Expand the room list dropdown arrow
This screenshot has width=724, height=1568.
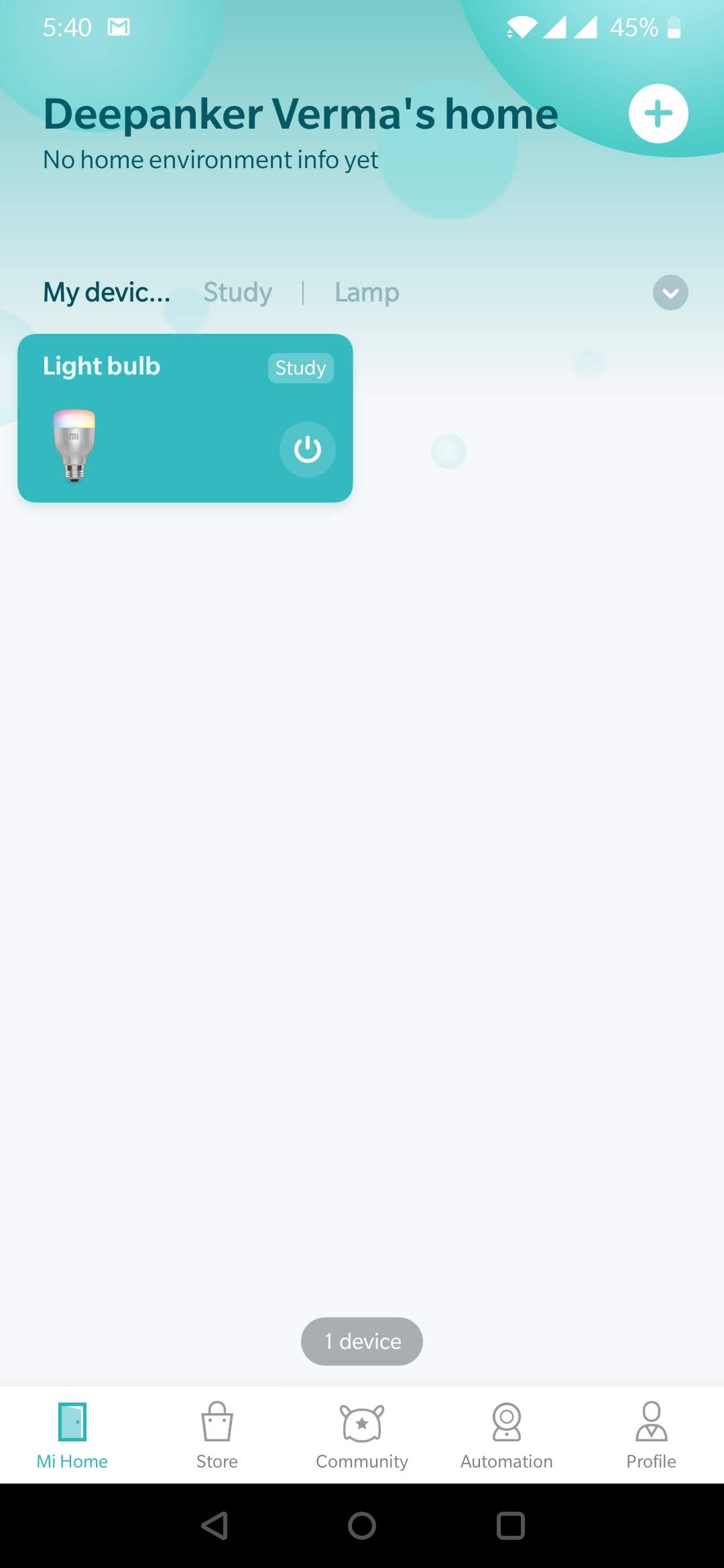670,293
